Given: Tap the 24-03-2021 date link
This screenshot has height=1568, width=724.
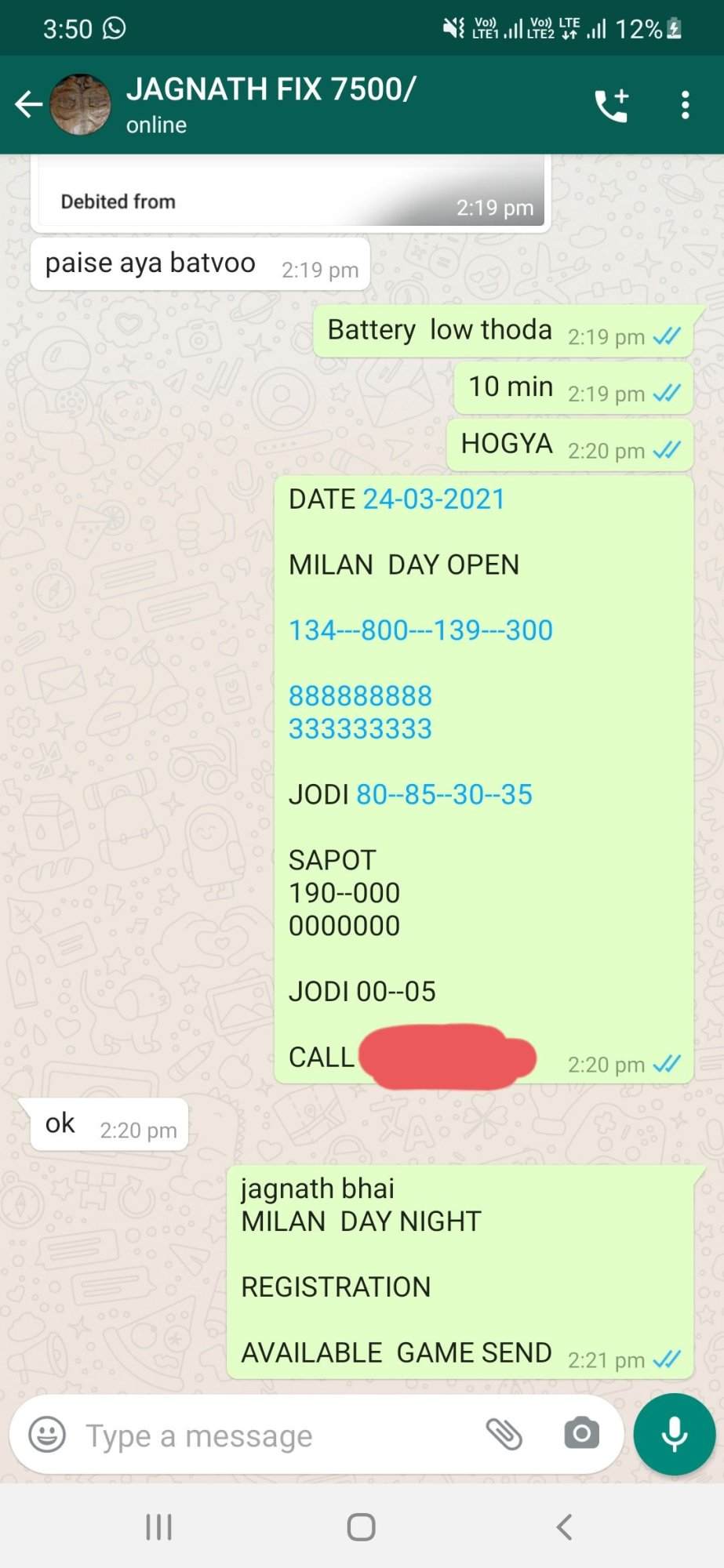Looking at the screenshot, I should pyautogui.click(x=434, y=499).
